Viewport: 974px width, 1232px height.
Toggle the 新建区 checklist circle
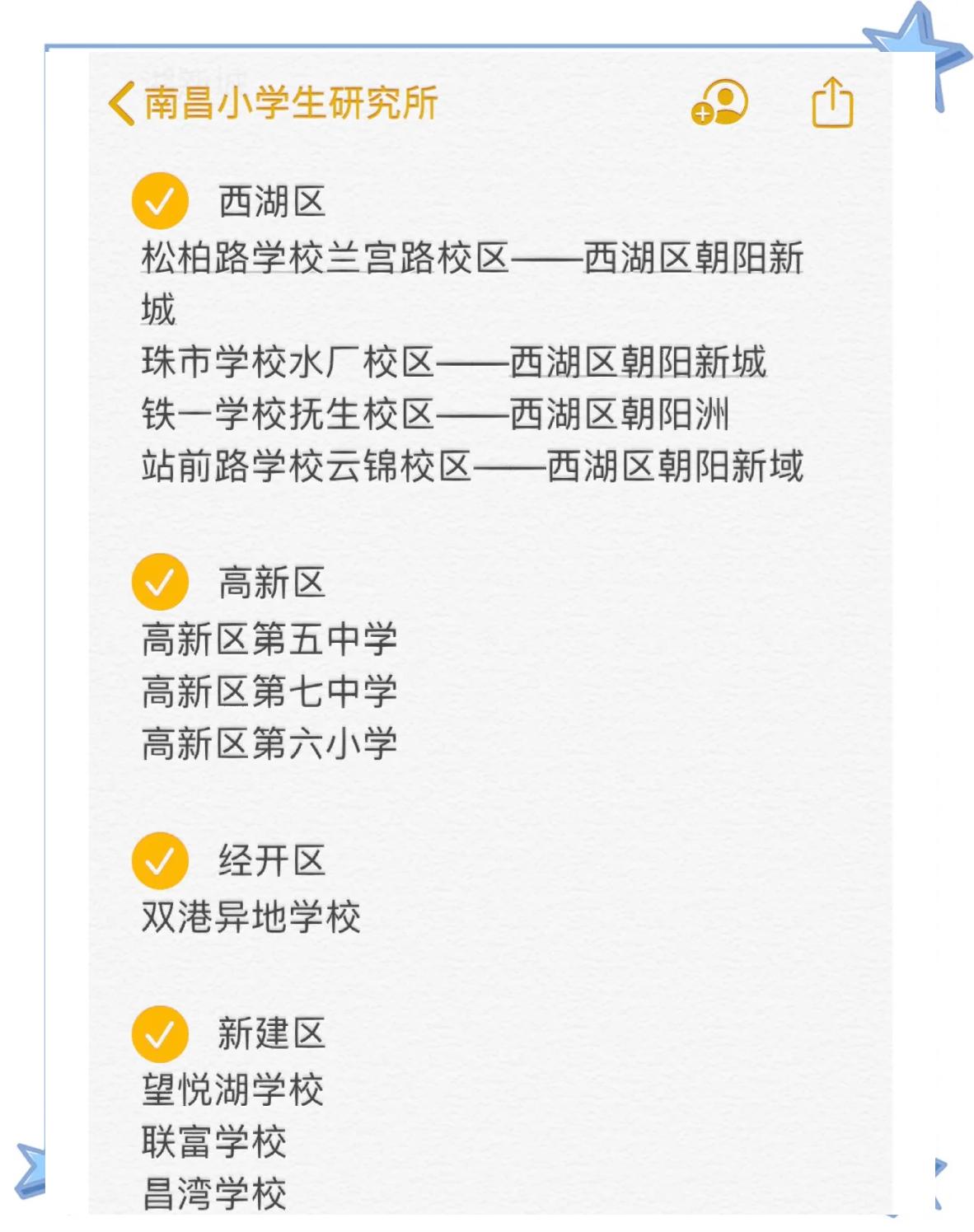click(161, 1033)
